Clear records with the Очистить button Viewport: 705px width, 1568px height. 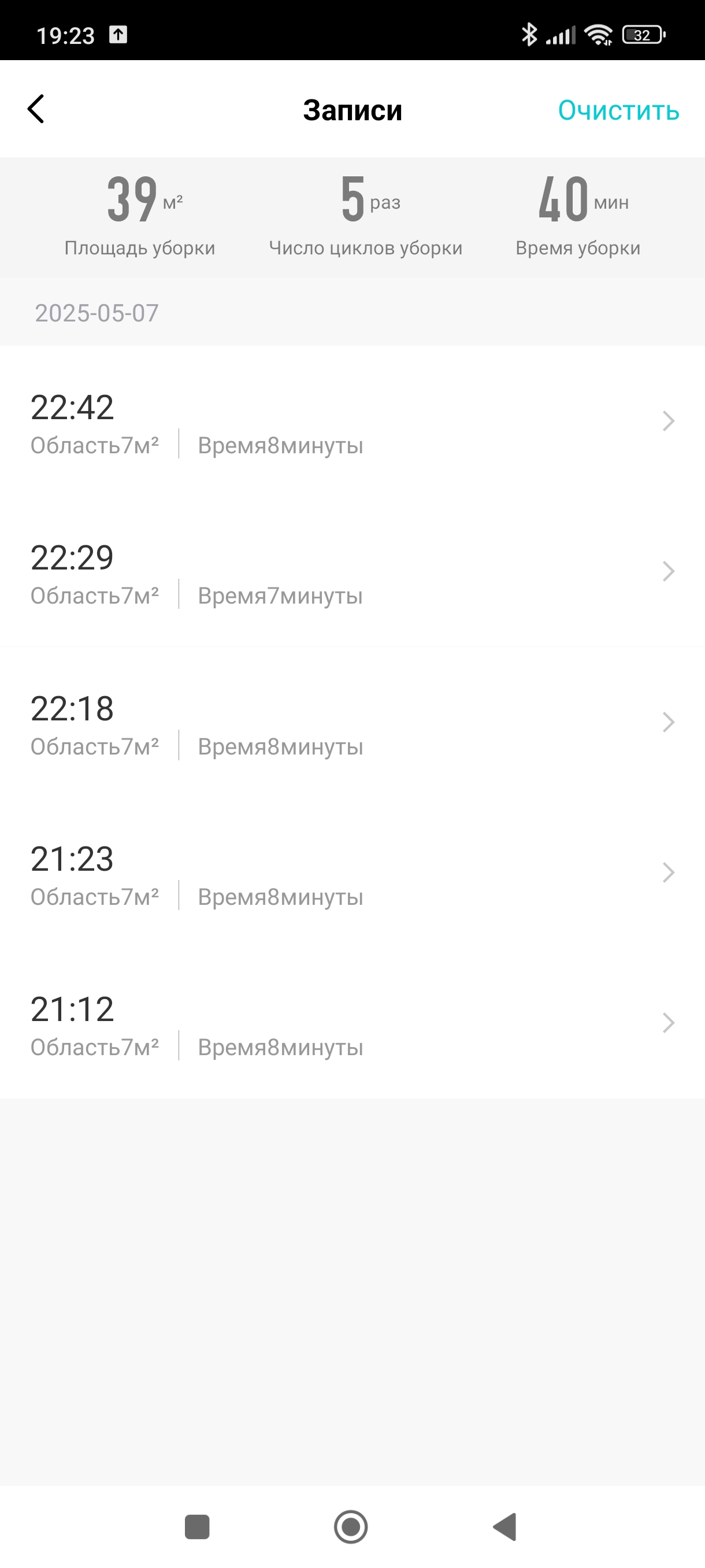[x=618, y=110]
